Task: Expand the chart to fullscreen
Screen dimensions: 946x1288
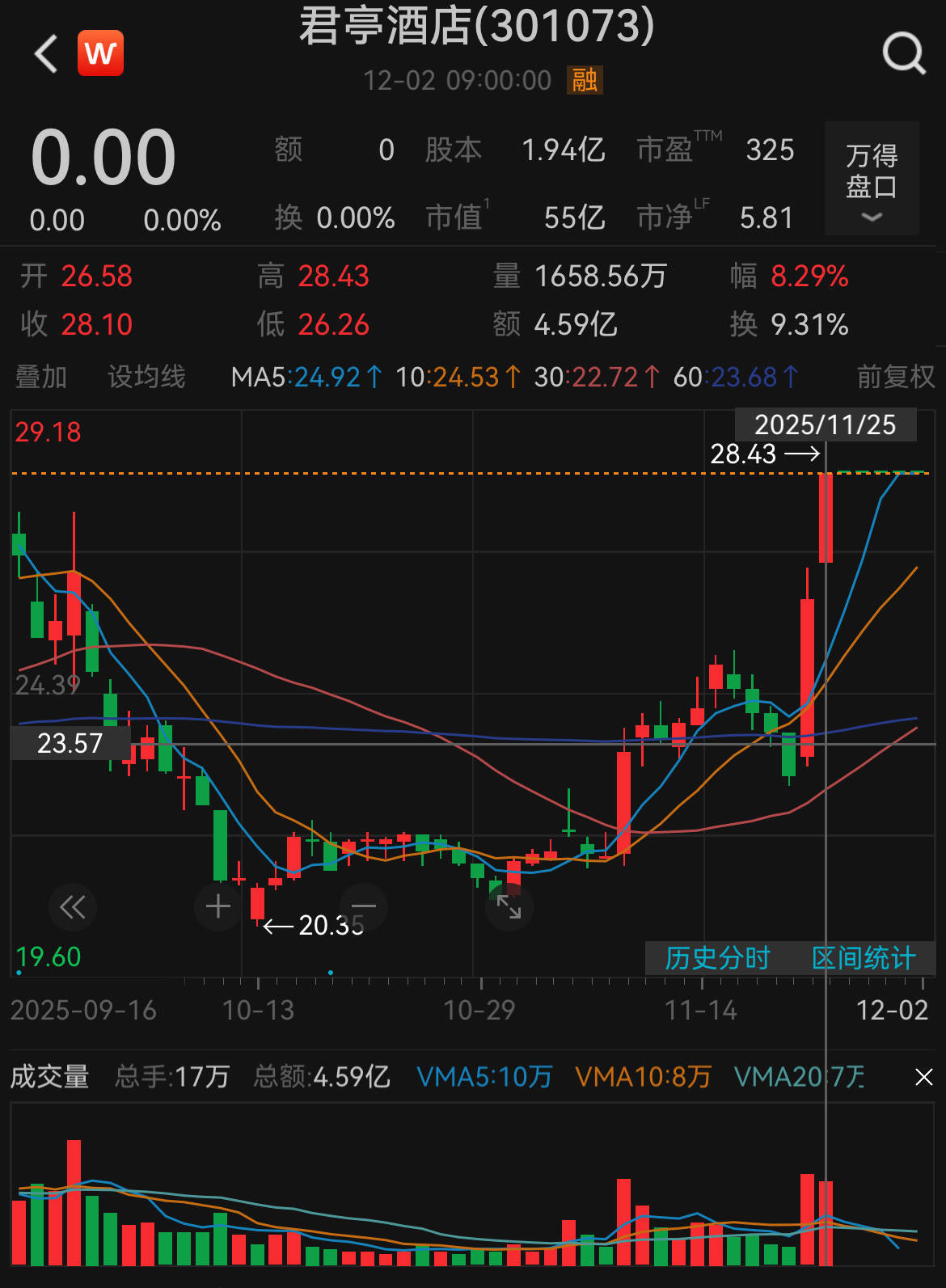Action: tap(509, 907)
